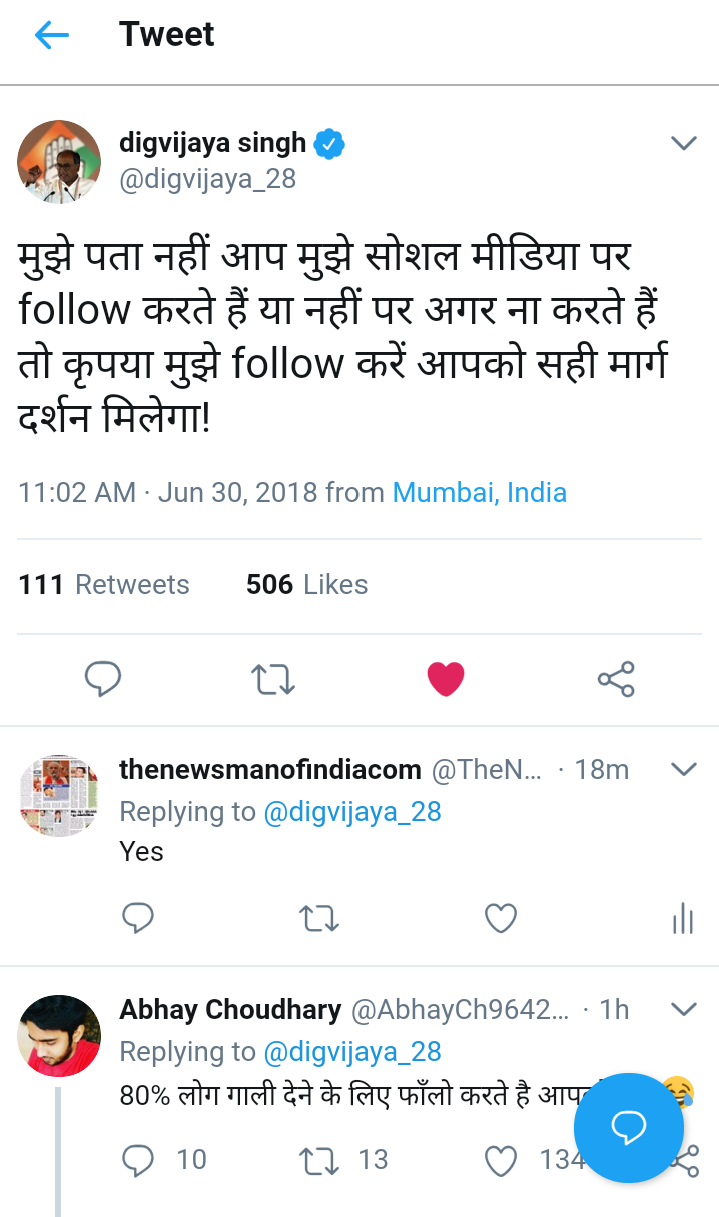Share digvijaya singh's main tweet
719x1217 pixels.
(616, 679)
